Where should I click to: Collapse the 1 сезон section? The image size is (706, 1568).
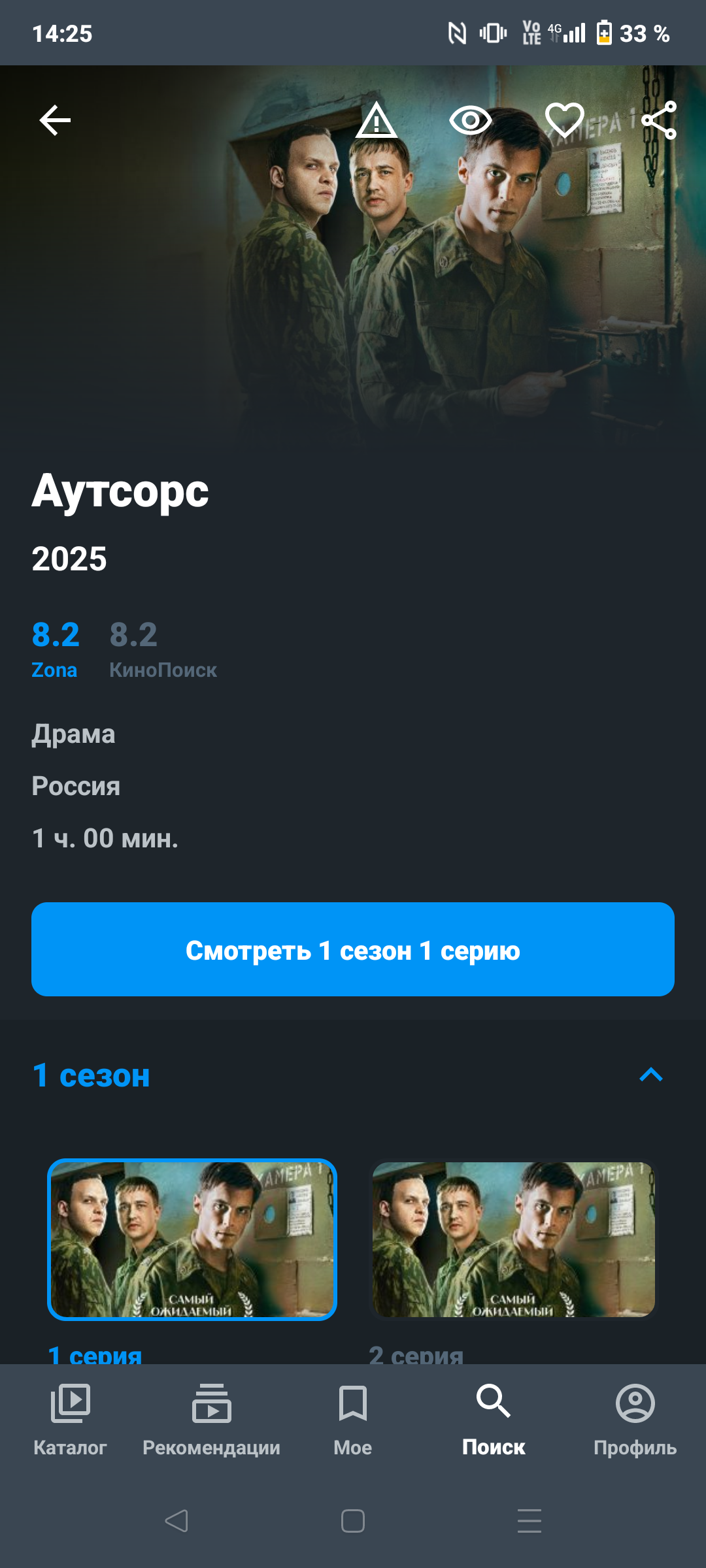tap(651, 1075)
